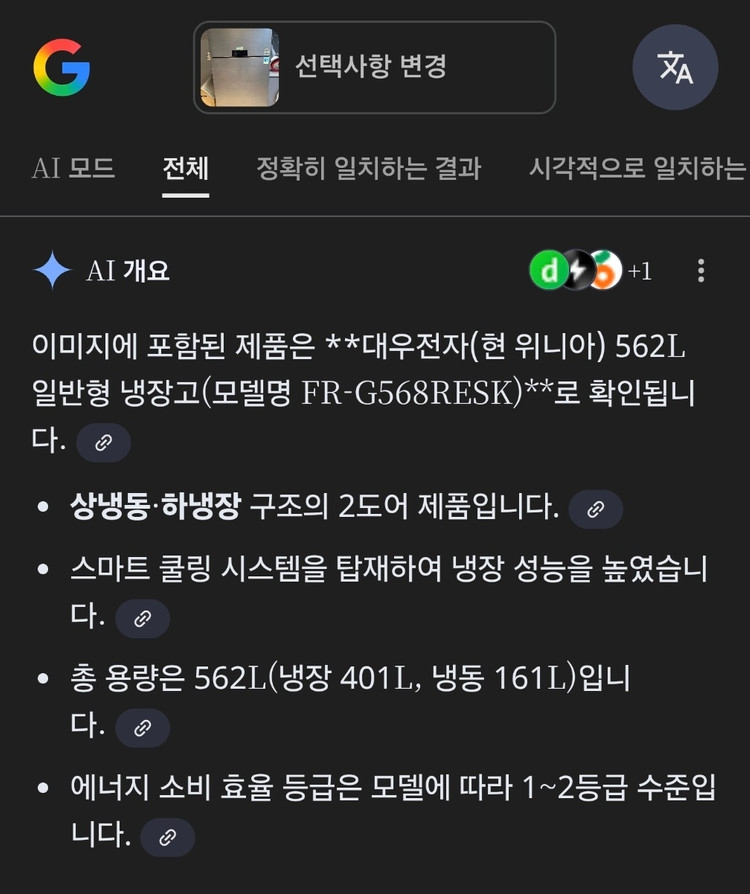Click the Google logo

point(62,67)
